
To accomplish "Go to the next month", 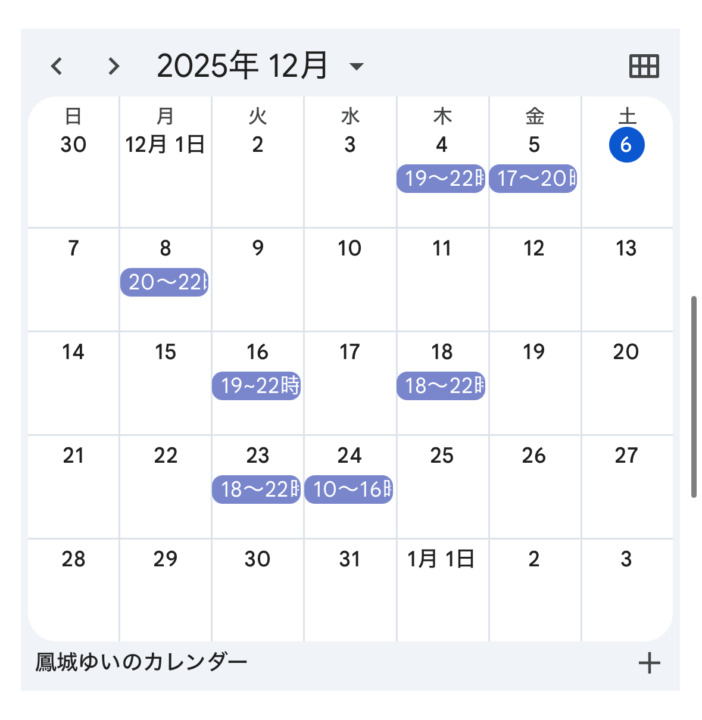I will click(x=114, y=67).
